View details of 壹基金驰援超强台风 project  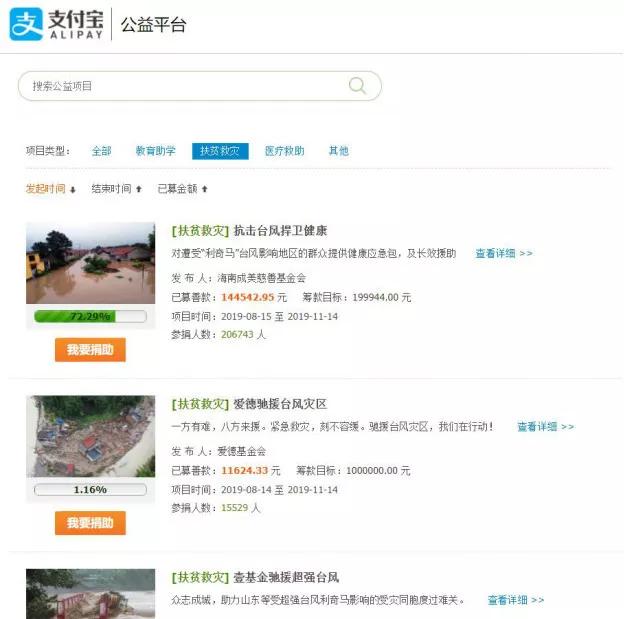516,600
